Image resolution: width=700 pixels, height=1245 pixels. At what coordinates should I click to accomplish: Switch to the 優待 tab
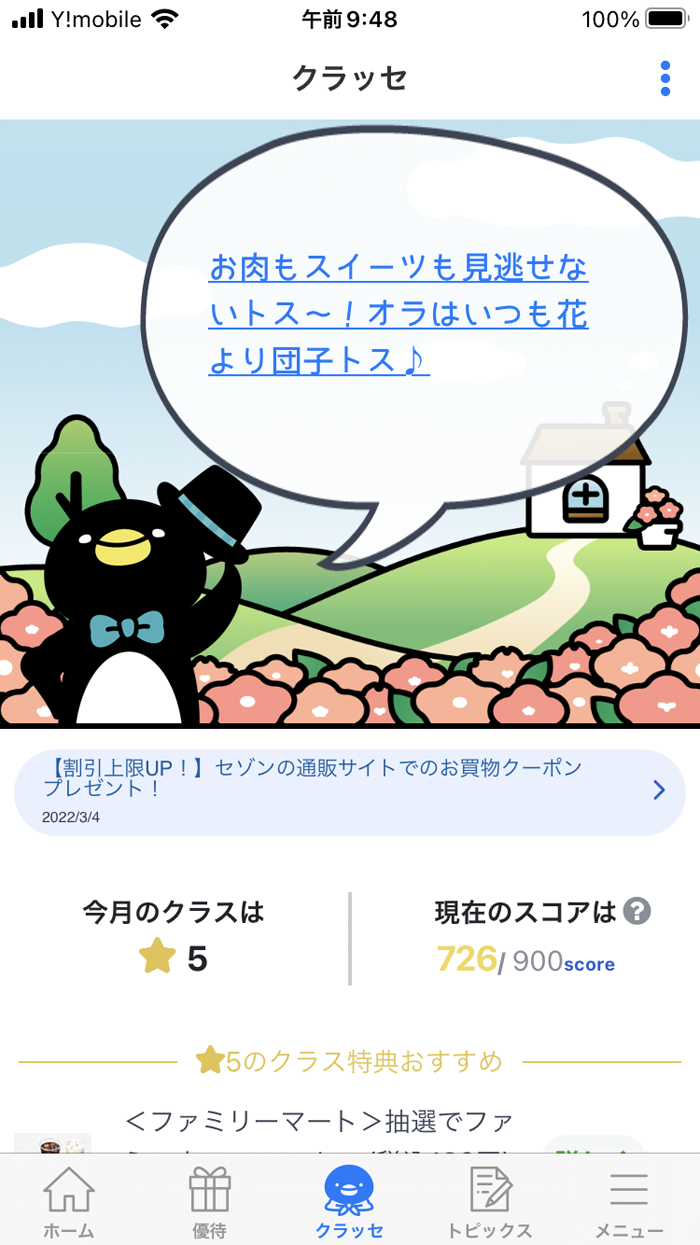(209, 1203)
